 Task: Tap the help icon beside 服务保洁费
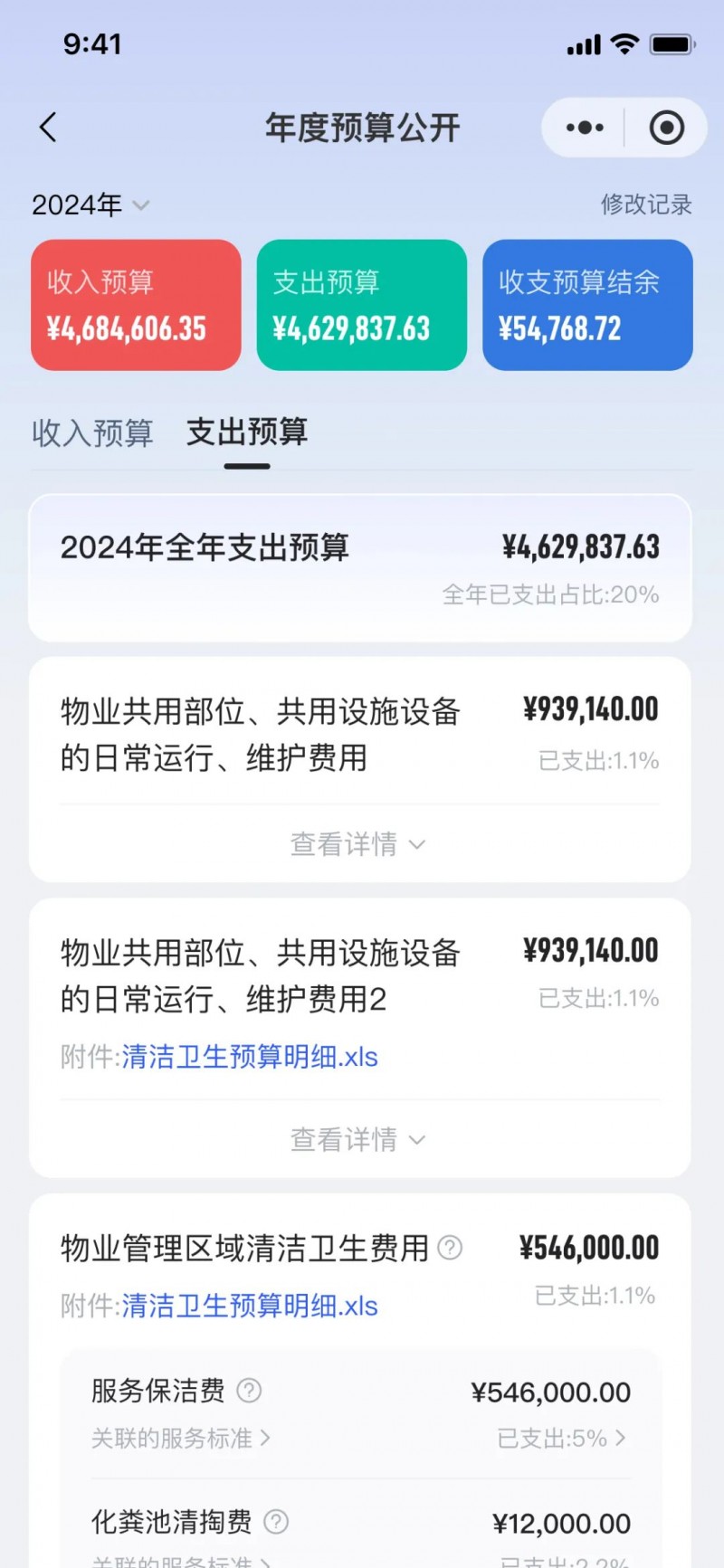click(249, 1391)
